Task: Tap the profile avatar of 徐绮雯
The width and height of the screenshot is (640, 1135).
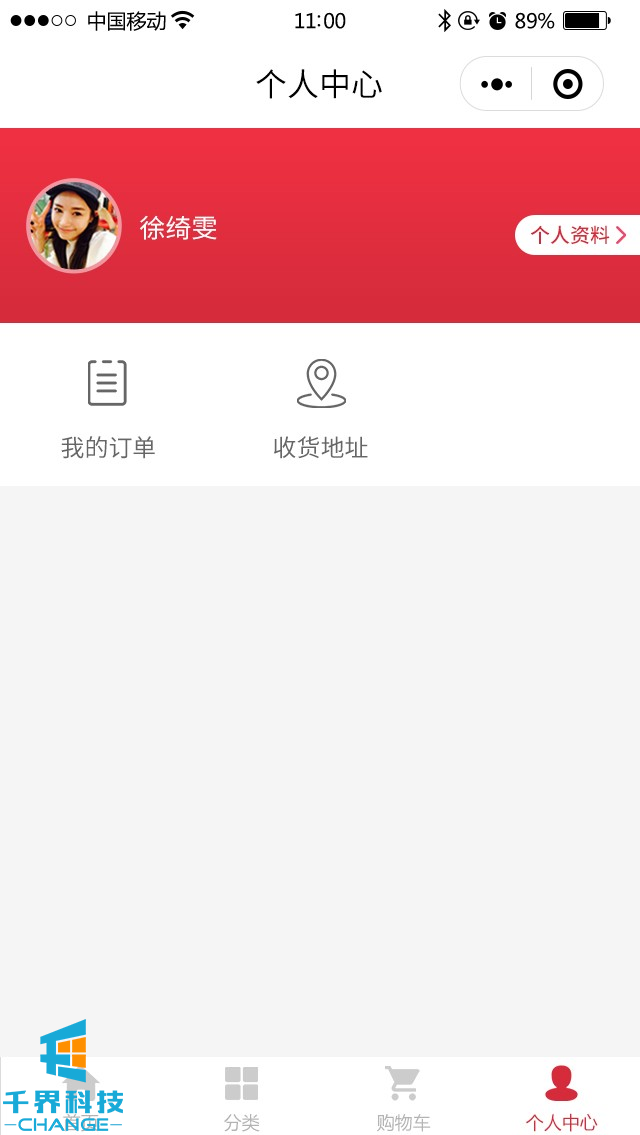Action: pyautogui.click(x=74, y=226)
